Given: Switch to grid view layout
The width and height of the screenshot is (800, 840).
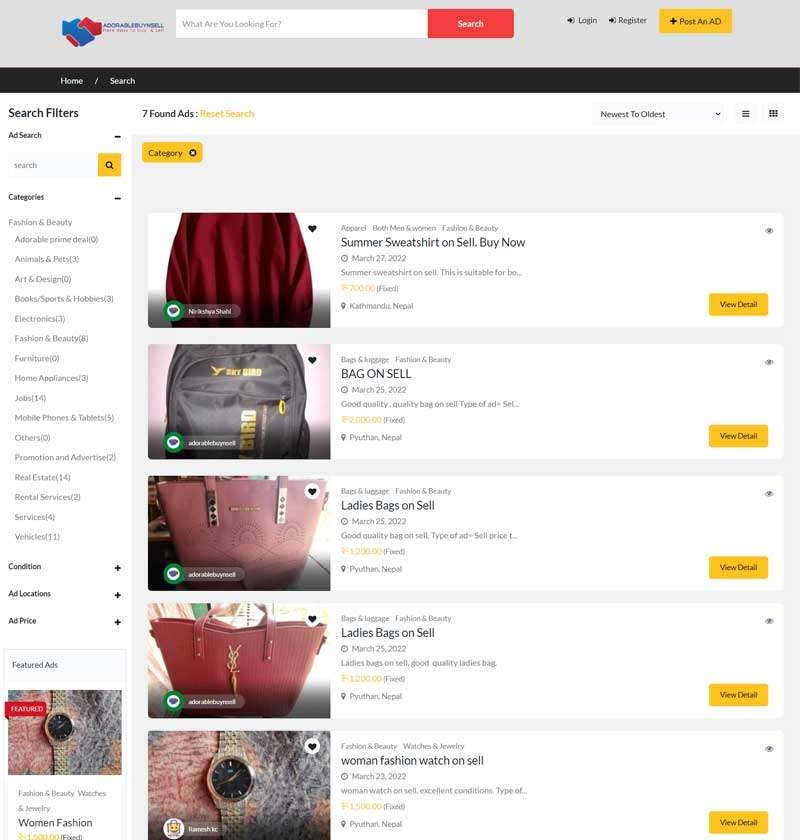Looking at the screenshot, I should coord(773,114).
